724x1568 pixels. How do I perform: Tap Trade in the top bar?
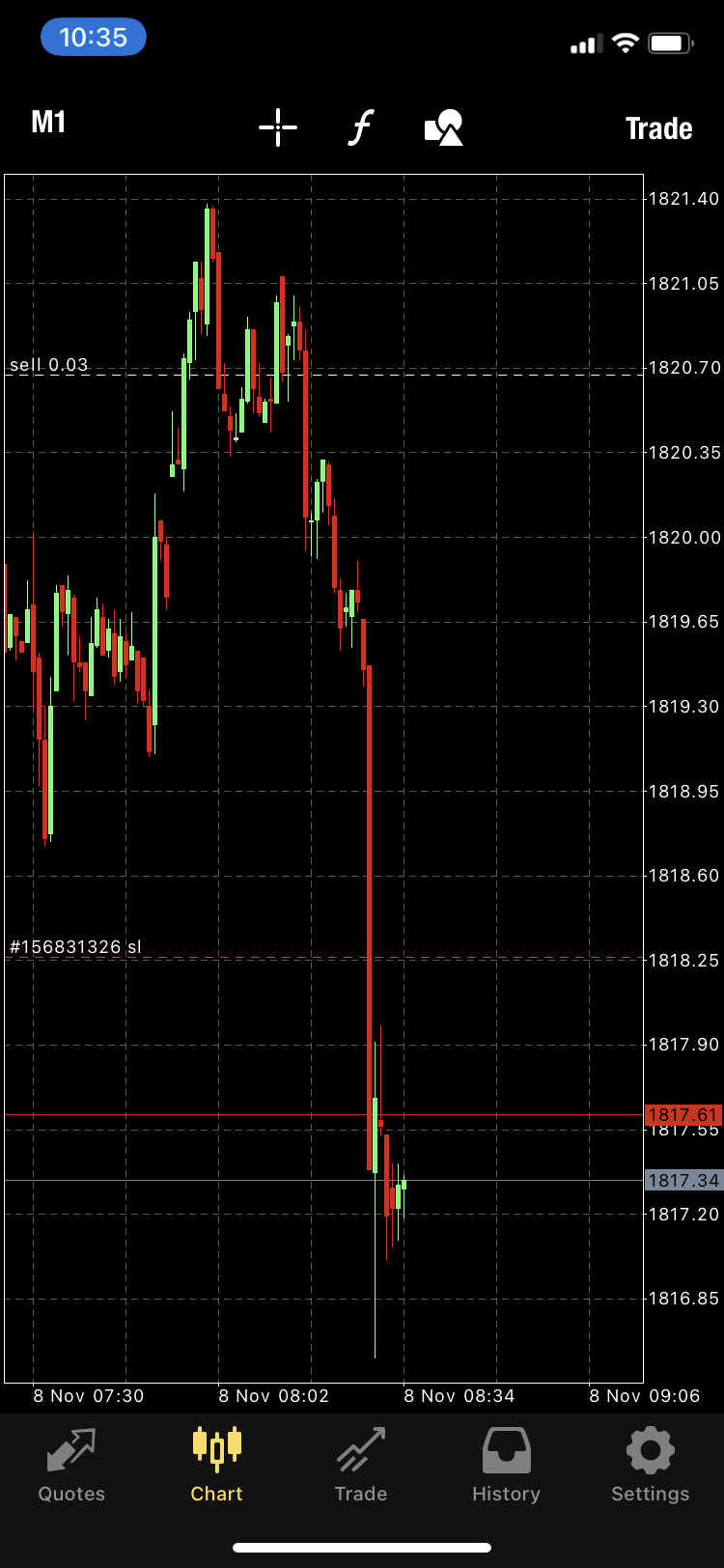tap(658, 128)
